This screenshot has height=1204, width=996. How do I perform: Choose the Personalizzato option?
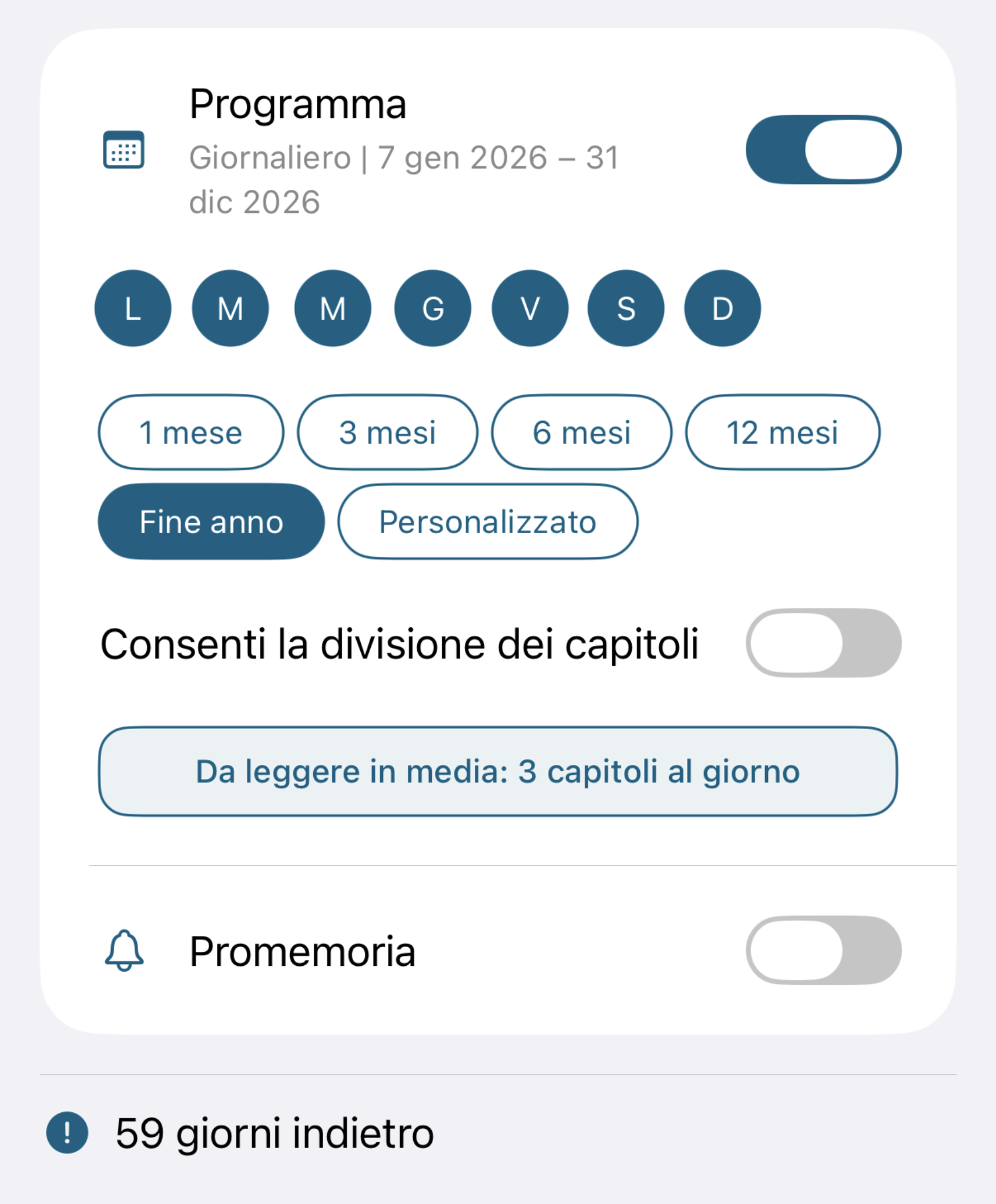tap(488, 521)
